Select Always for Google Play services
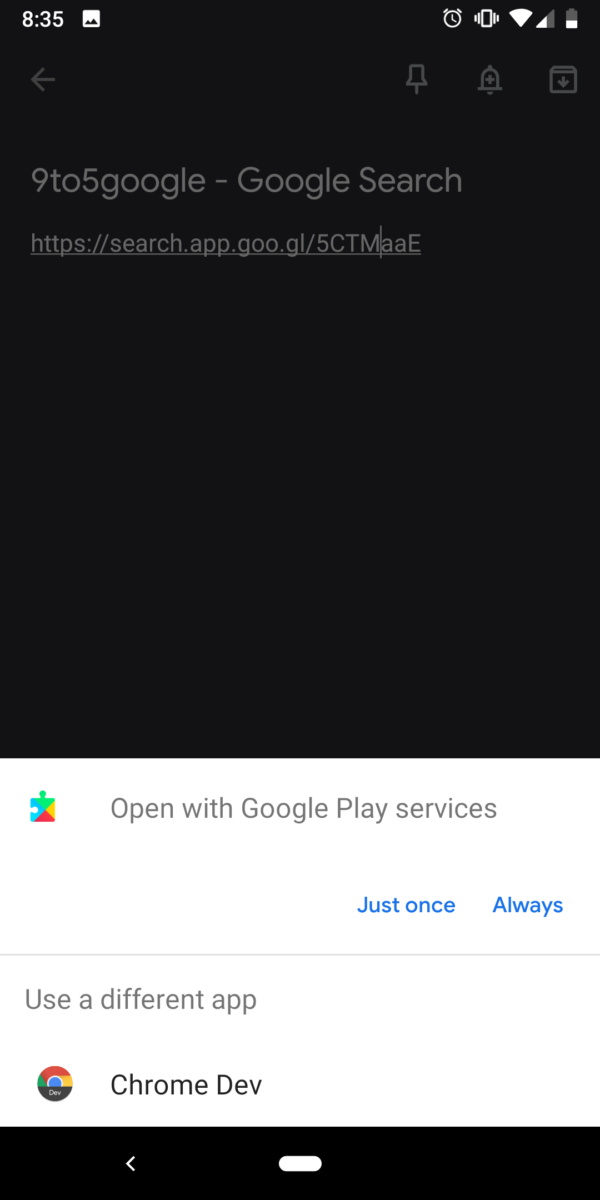The image size is (600, 1200). 527,905
